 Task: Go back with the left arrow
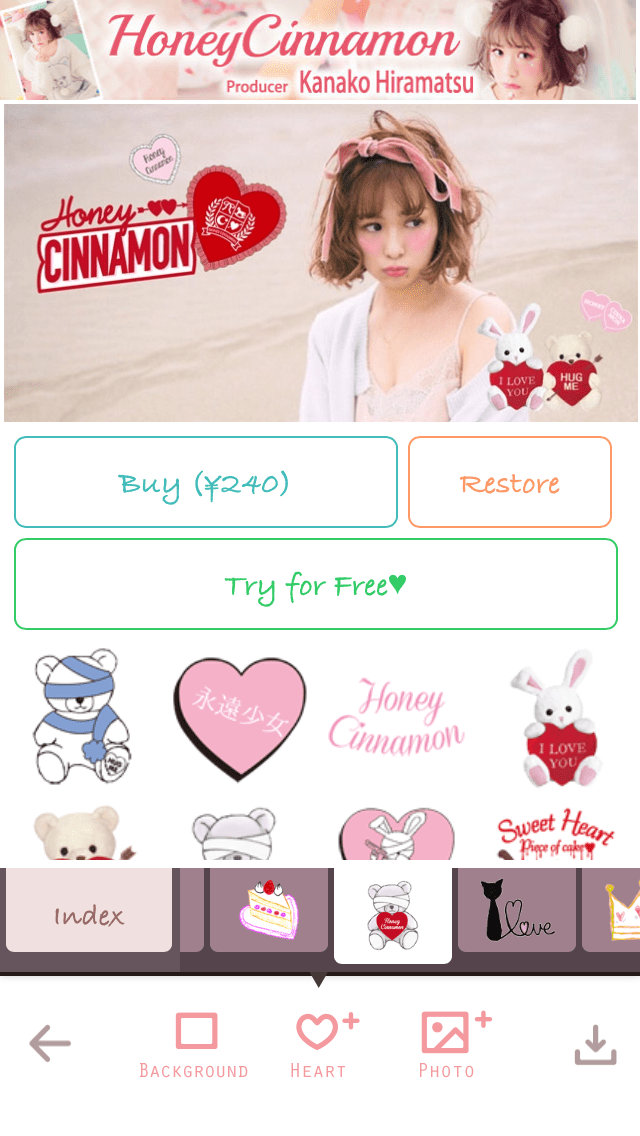[50, 1044]
